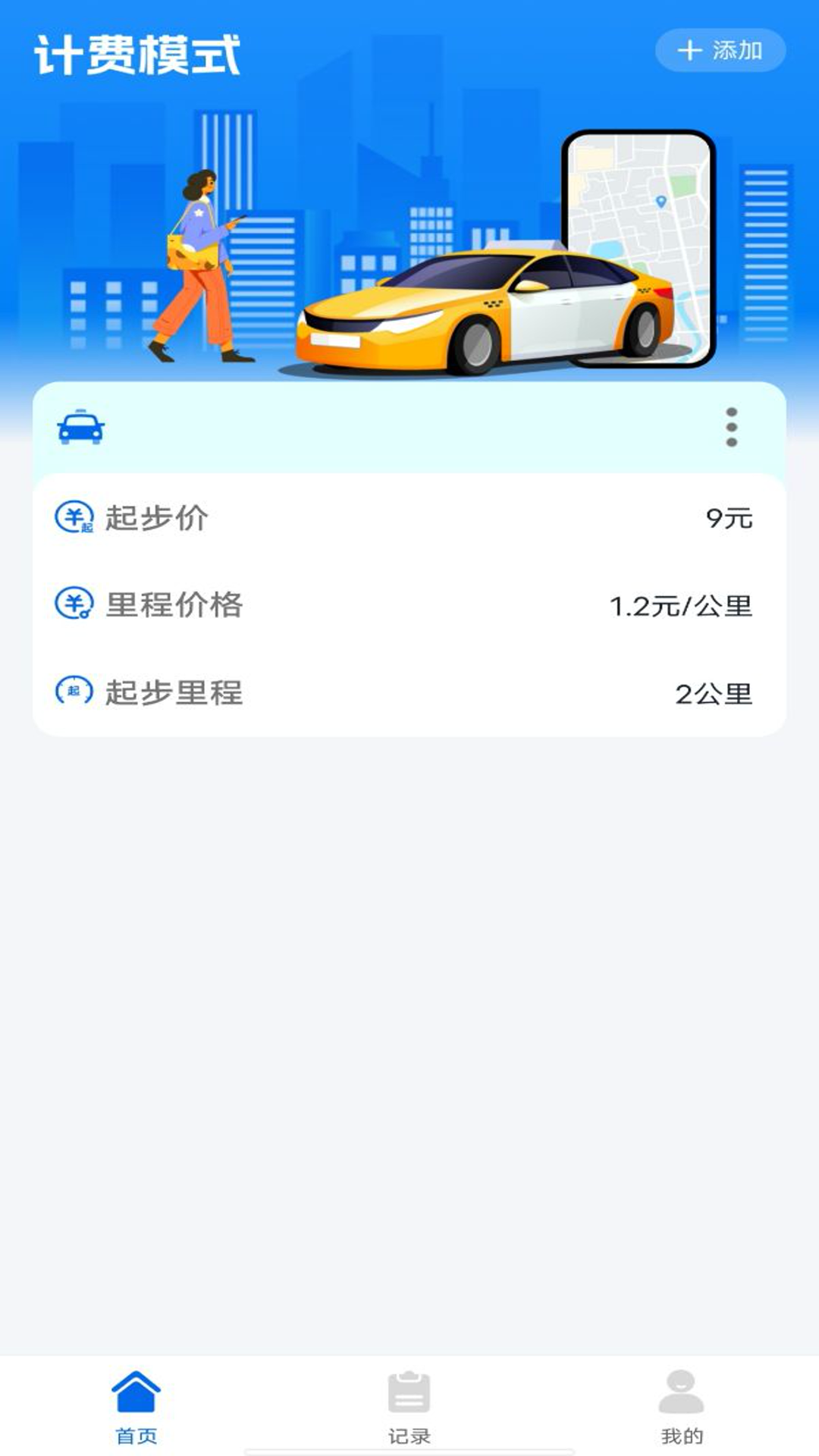Select the 首页 tab
Screen dimensions: 819x1456
pyautogui.click(x=136, y=1405)
